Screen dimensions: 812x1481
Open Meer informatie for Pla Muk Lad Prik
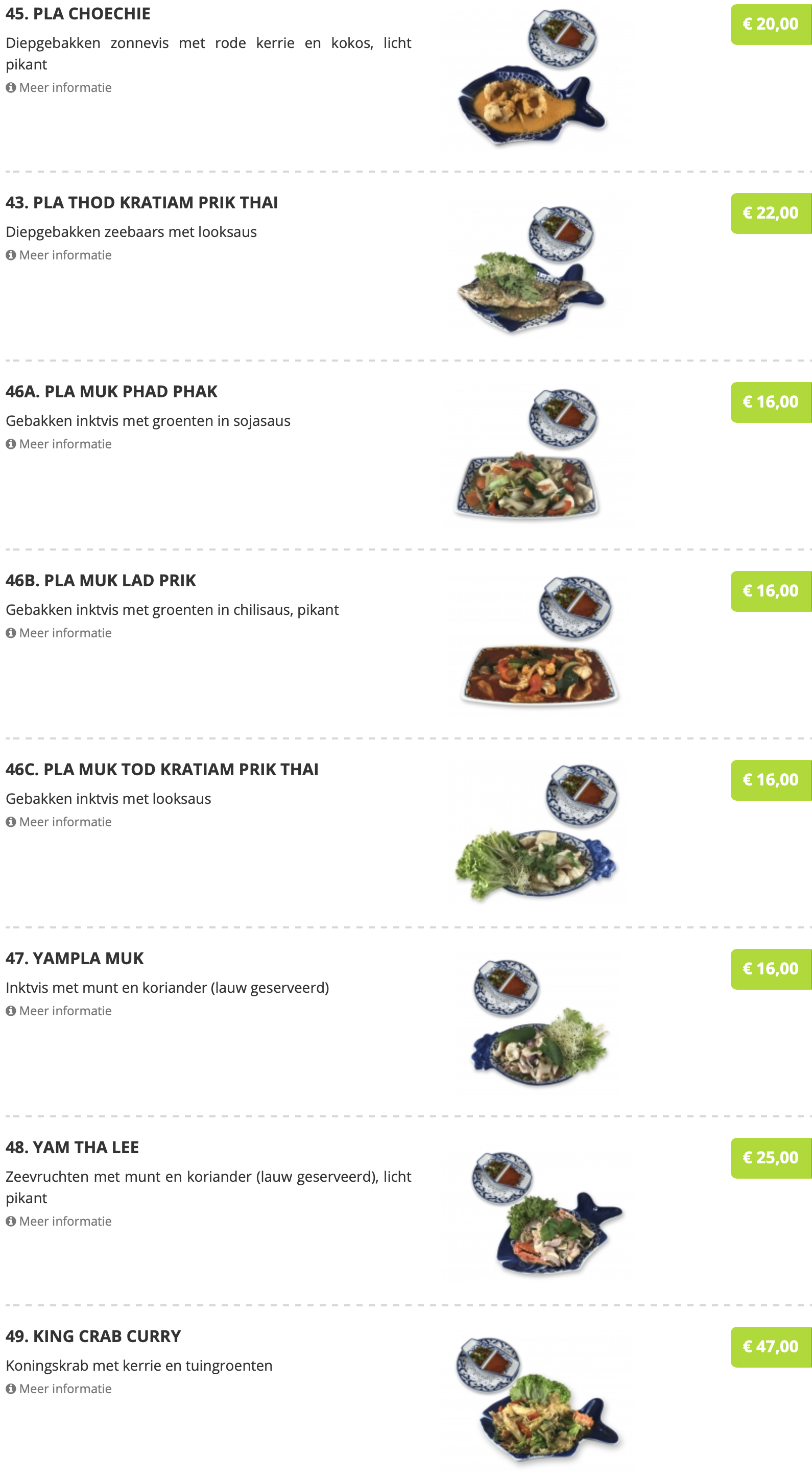click(59, 633)
